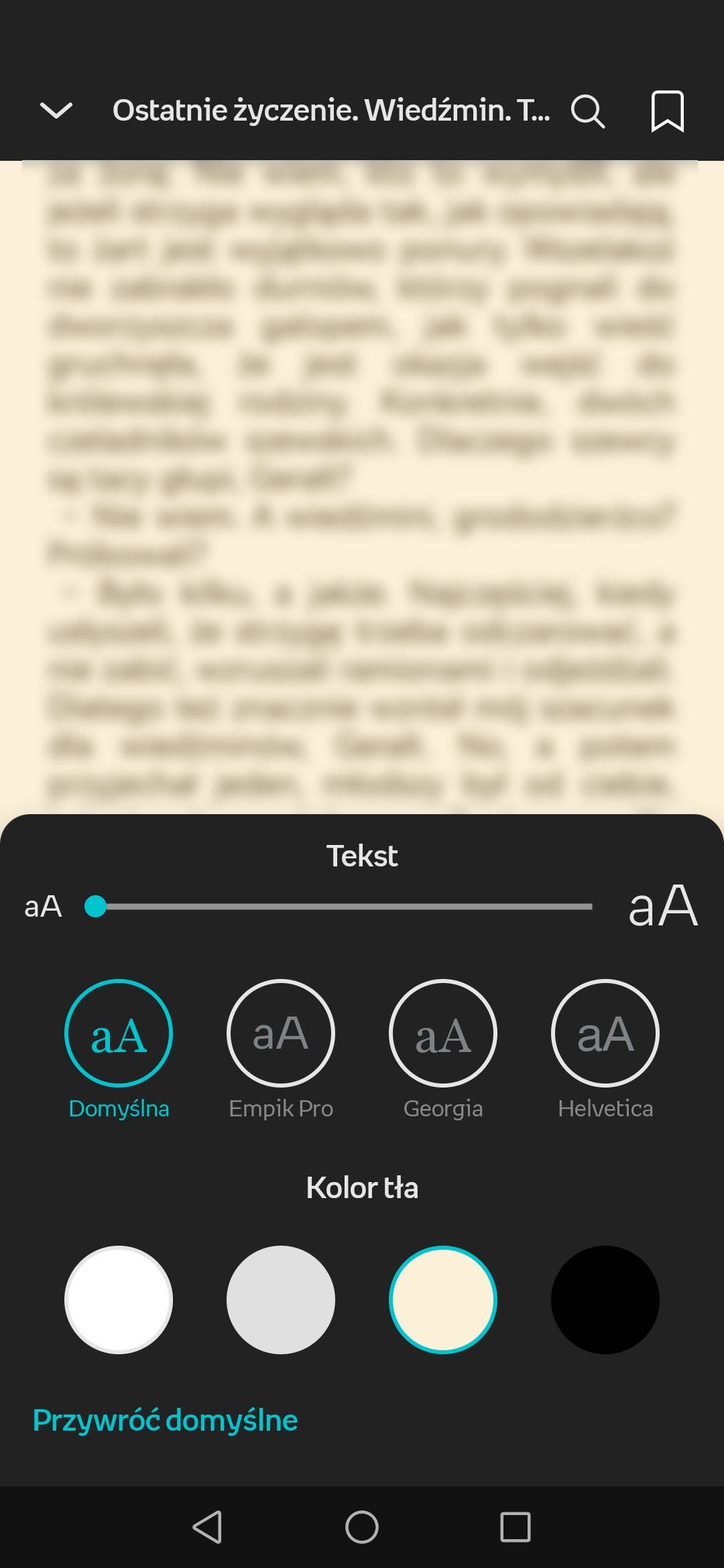724x1568 pixels.
Task: Select the Domyślna font
Action: [119, 1033]
